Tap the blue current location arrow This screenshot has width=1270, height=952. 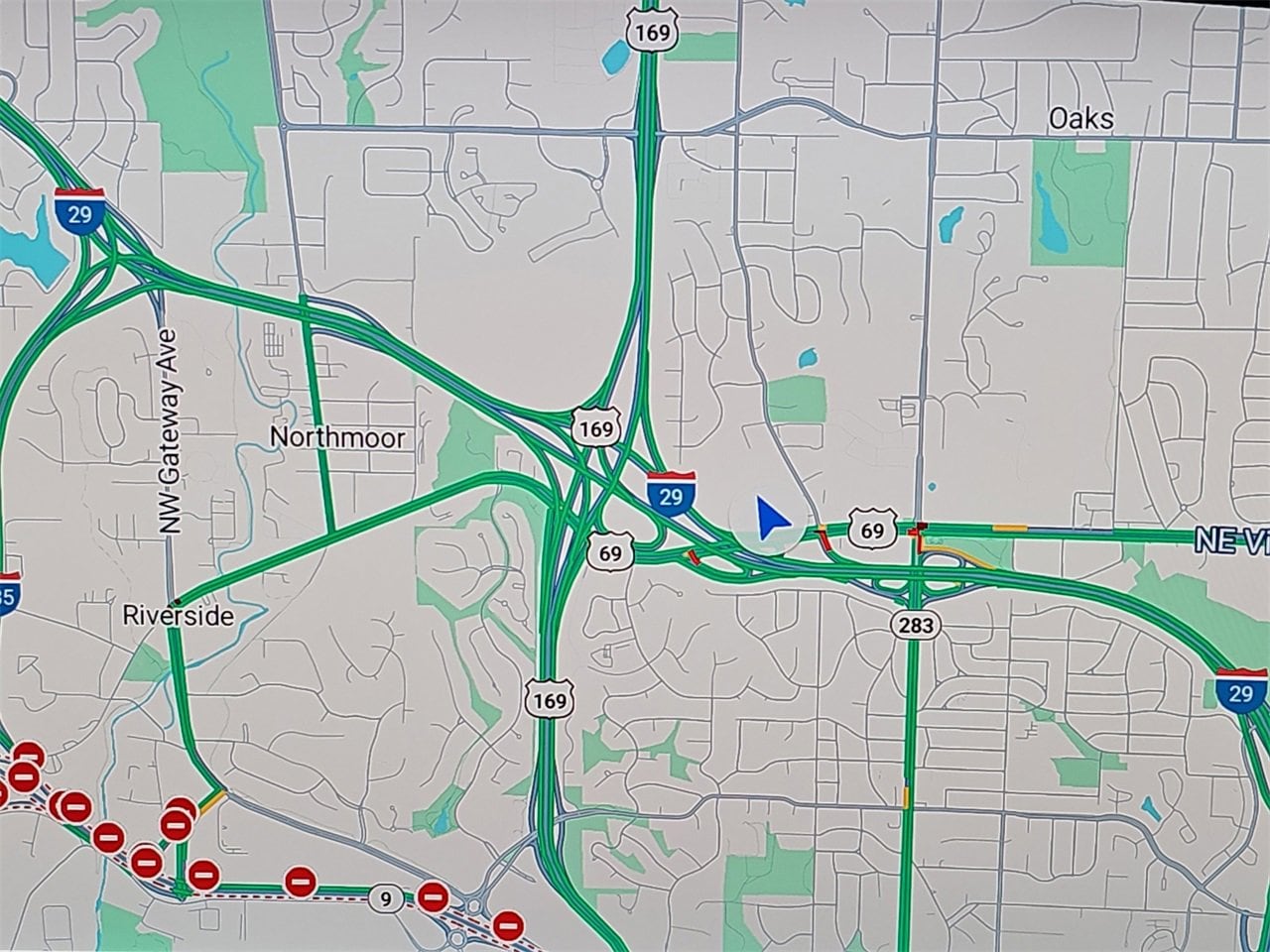(770, 520)
